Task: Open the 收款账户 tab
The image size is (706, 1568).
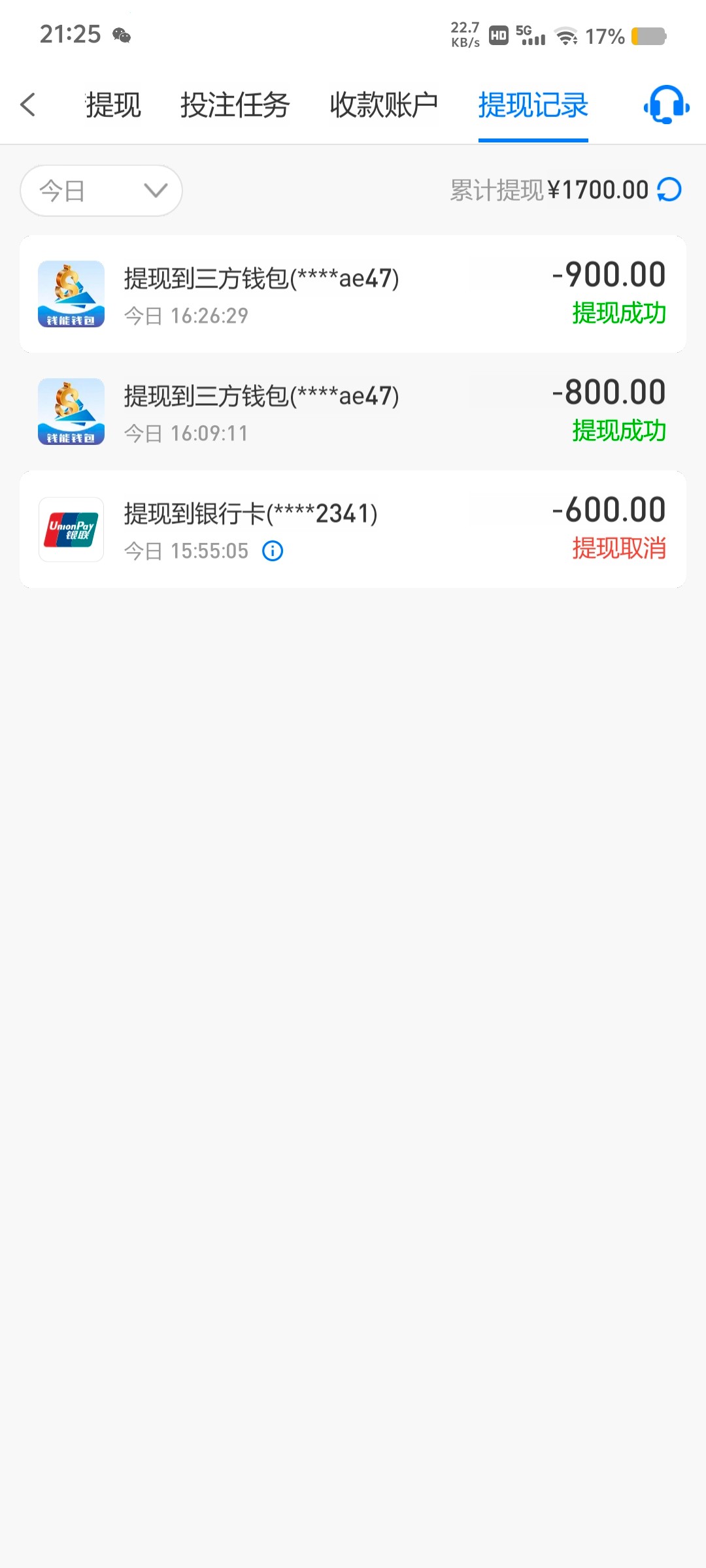Action: 384,105
